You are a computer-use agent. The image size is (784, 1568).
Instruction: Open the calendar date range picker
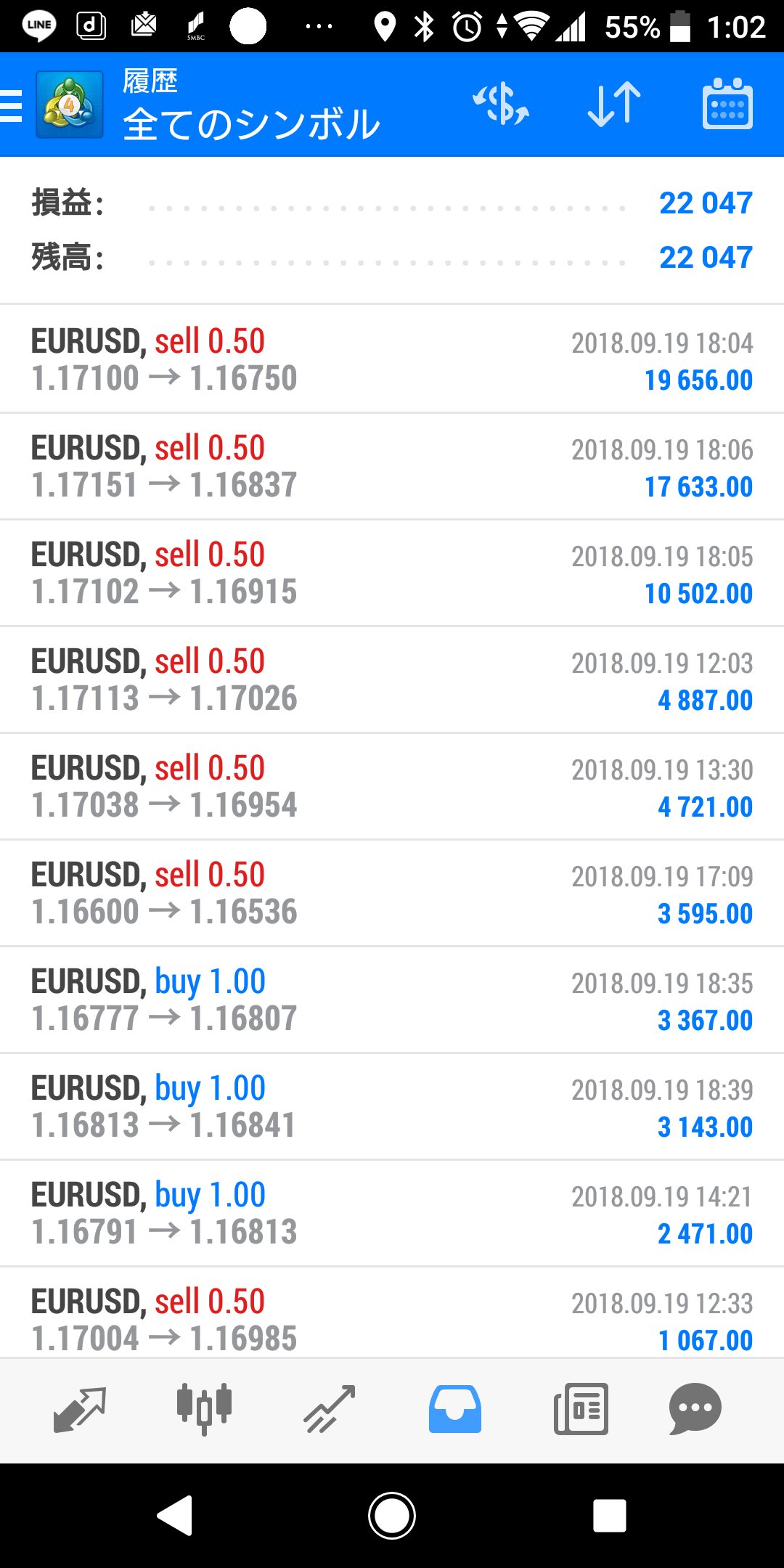pos(727,104)
